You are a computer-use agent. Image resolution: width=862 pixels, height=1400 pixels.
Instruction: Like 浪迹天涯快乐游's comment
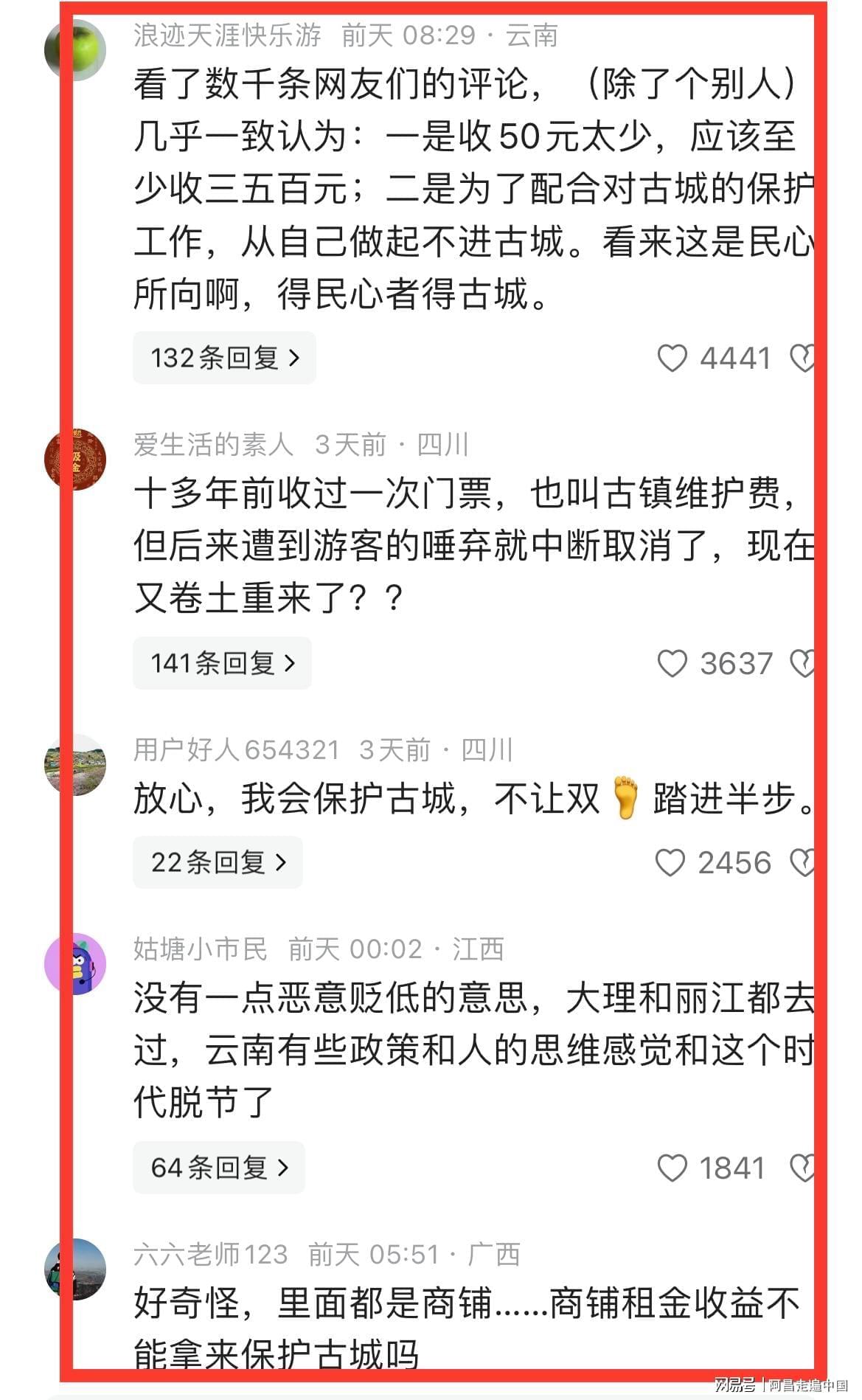pyautogui.click(x=672, y=358)
